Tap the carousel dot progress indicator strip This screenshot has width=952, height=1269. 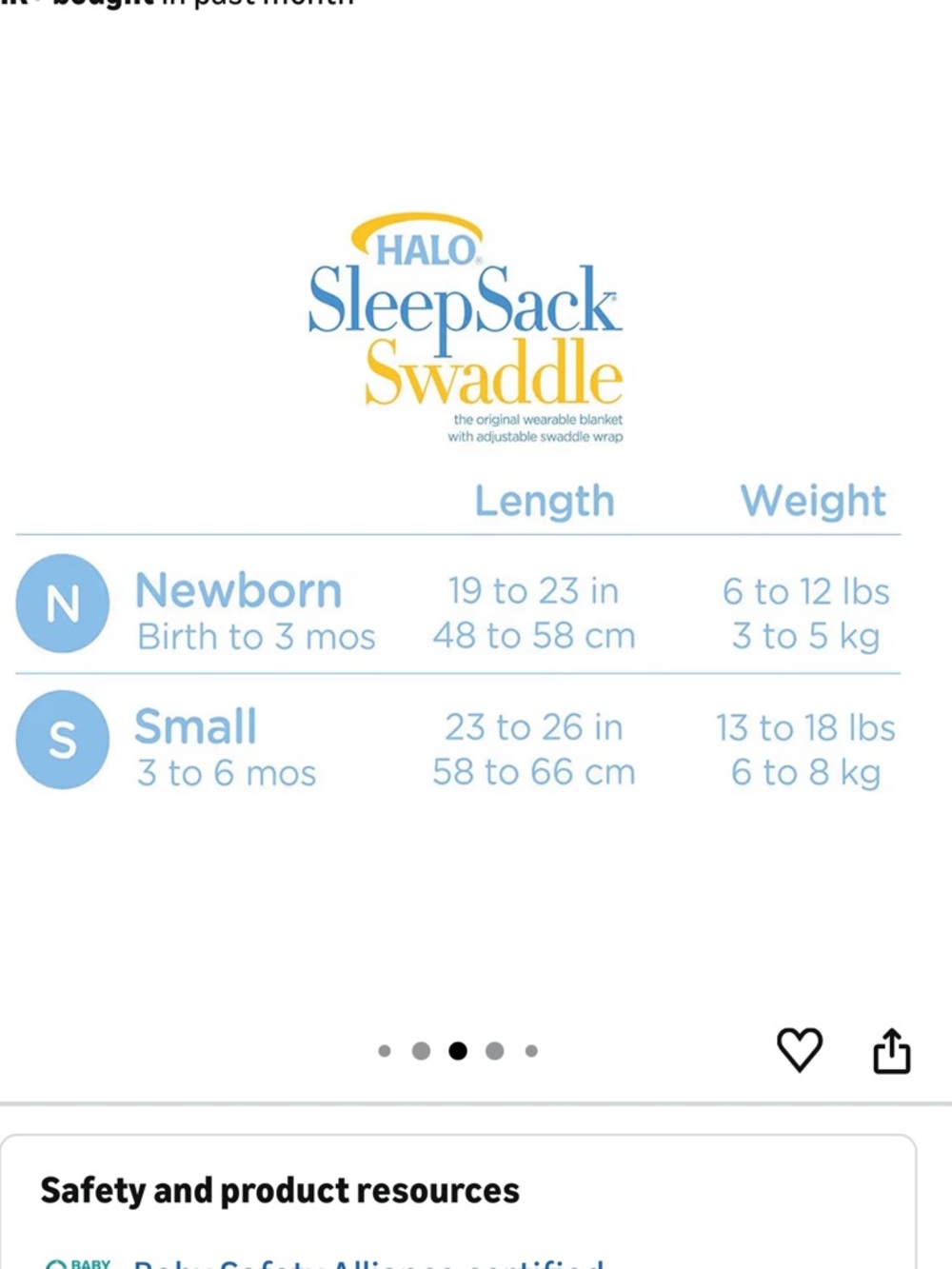(459, 1051)
